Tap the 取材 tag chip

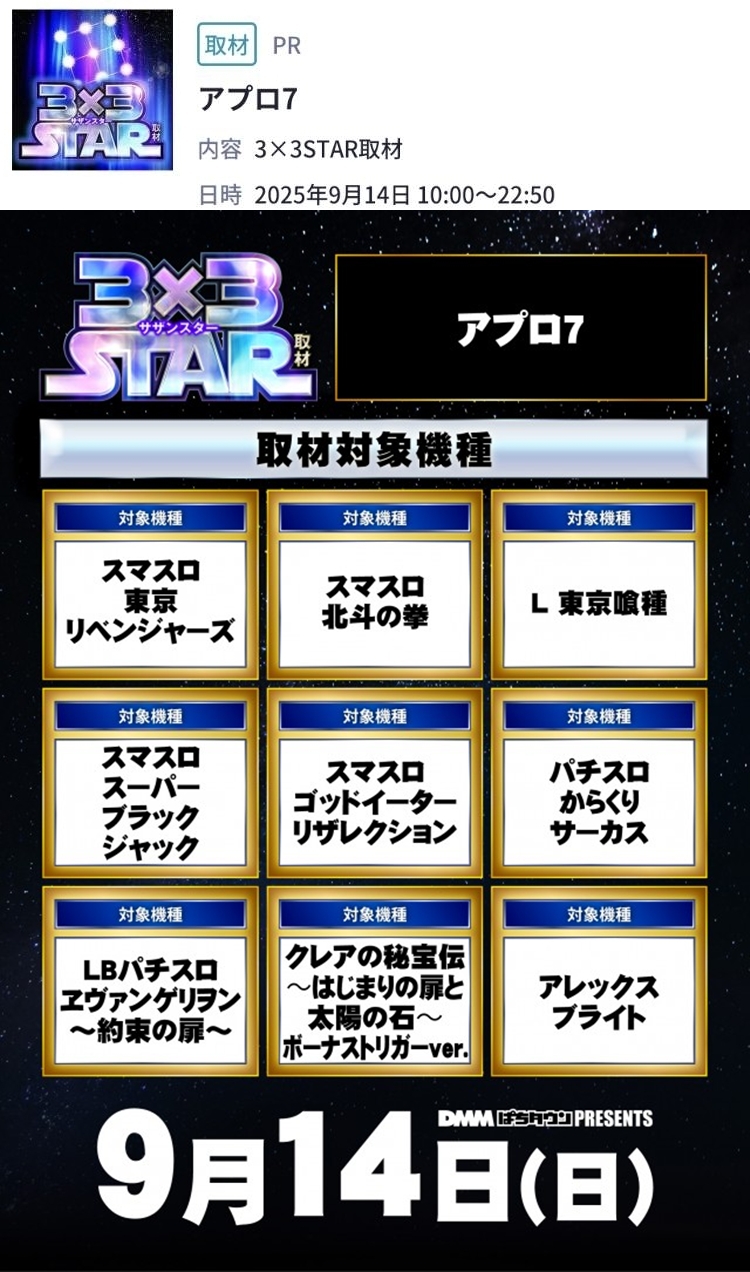228,45
